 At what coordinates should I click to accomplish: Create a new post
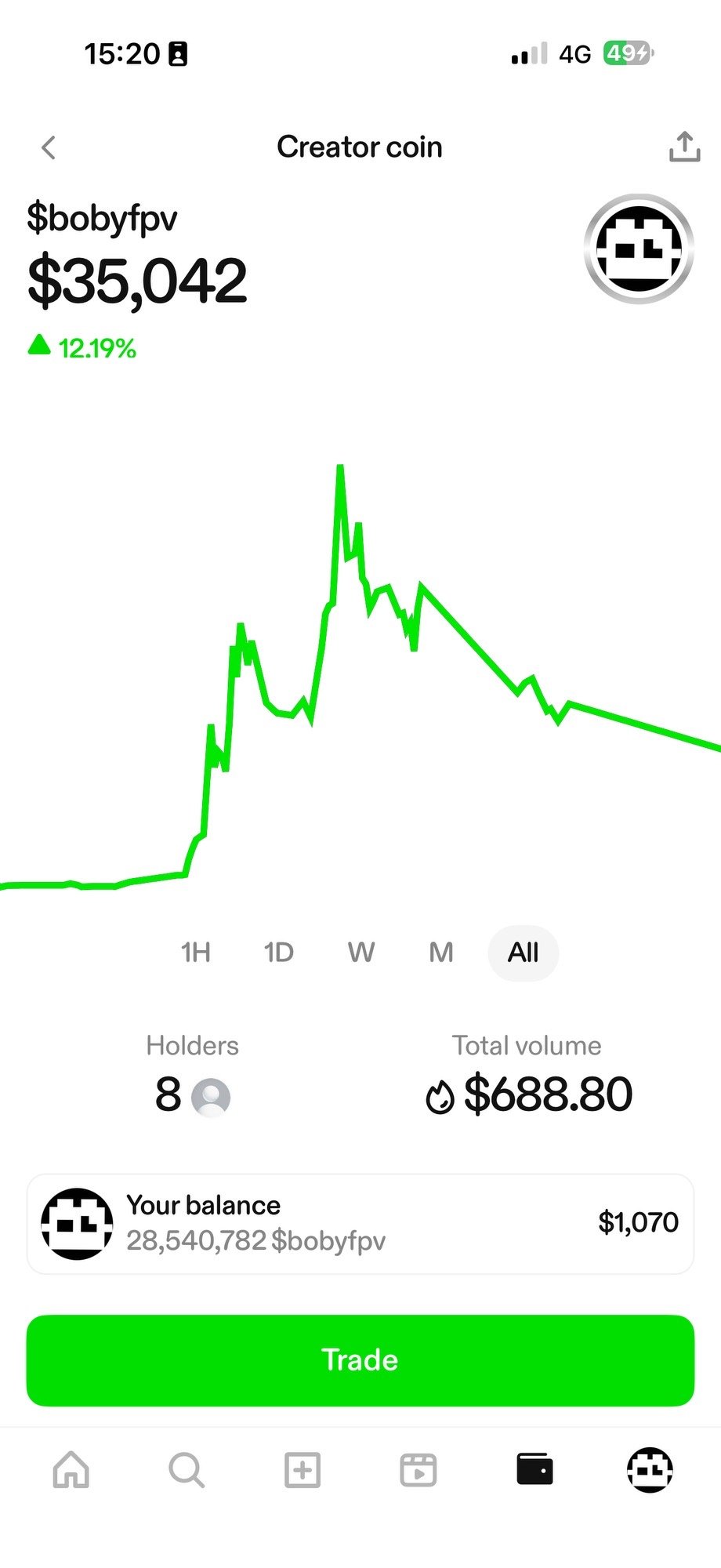click(x=303, y=1469)
